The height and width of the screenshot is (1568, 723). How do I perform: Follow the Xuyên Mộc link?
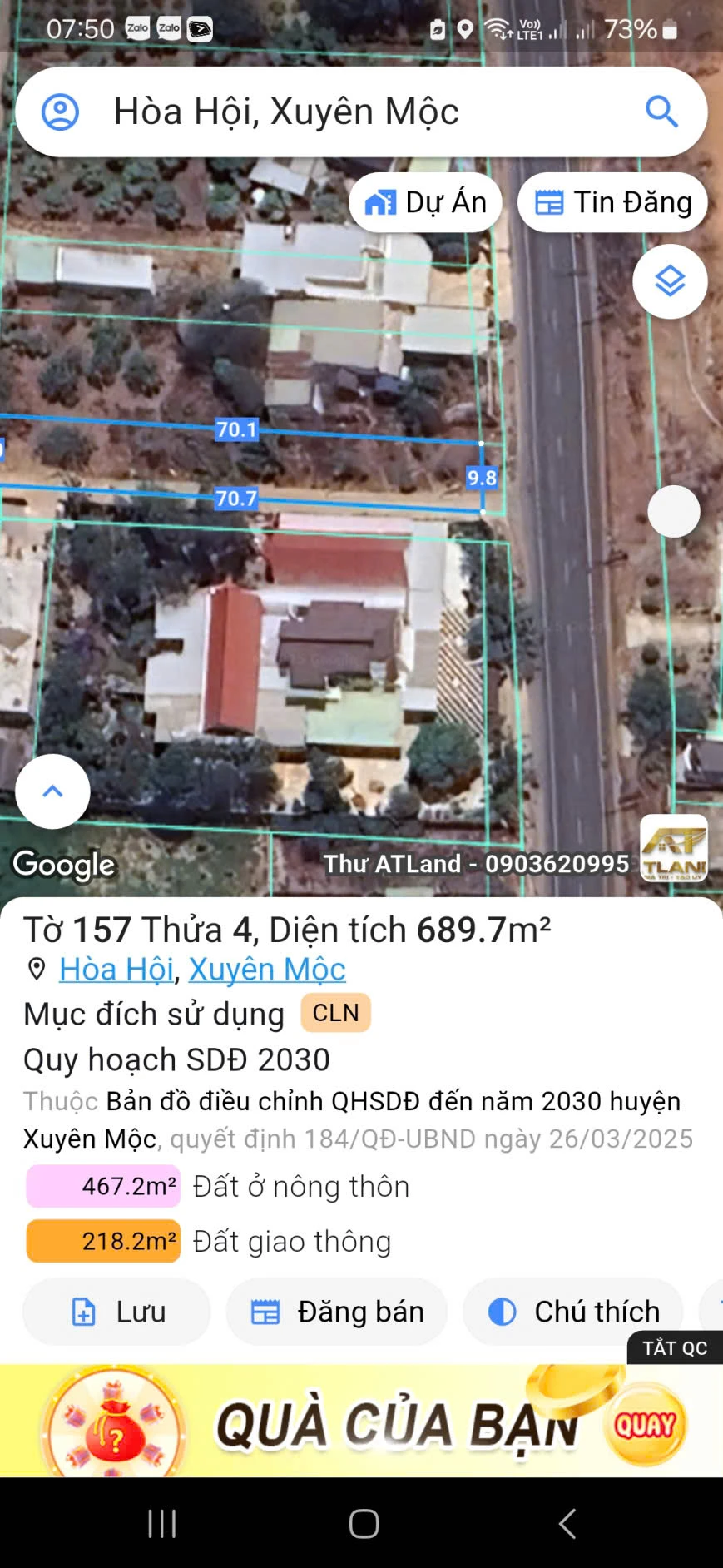pyautogui.click(x=266, y=970)
